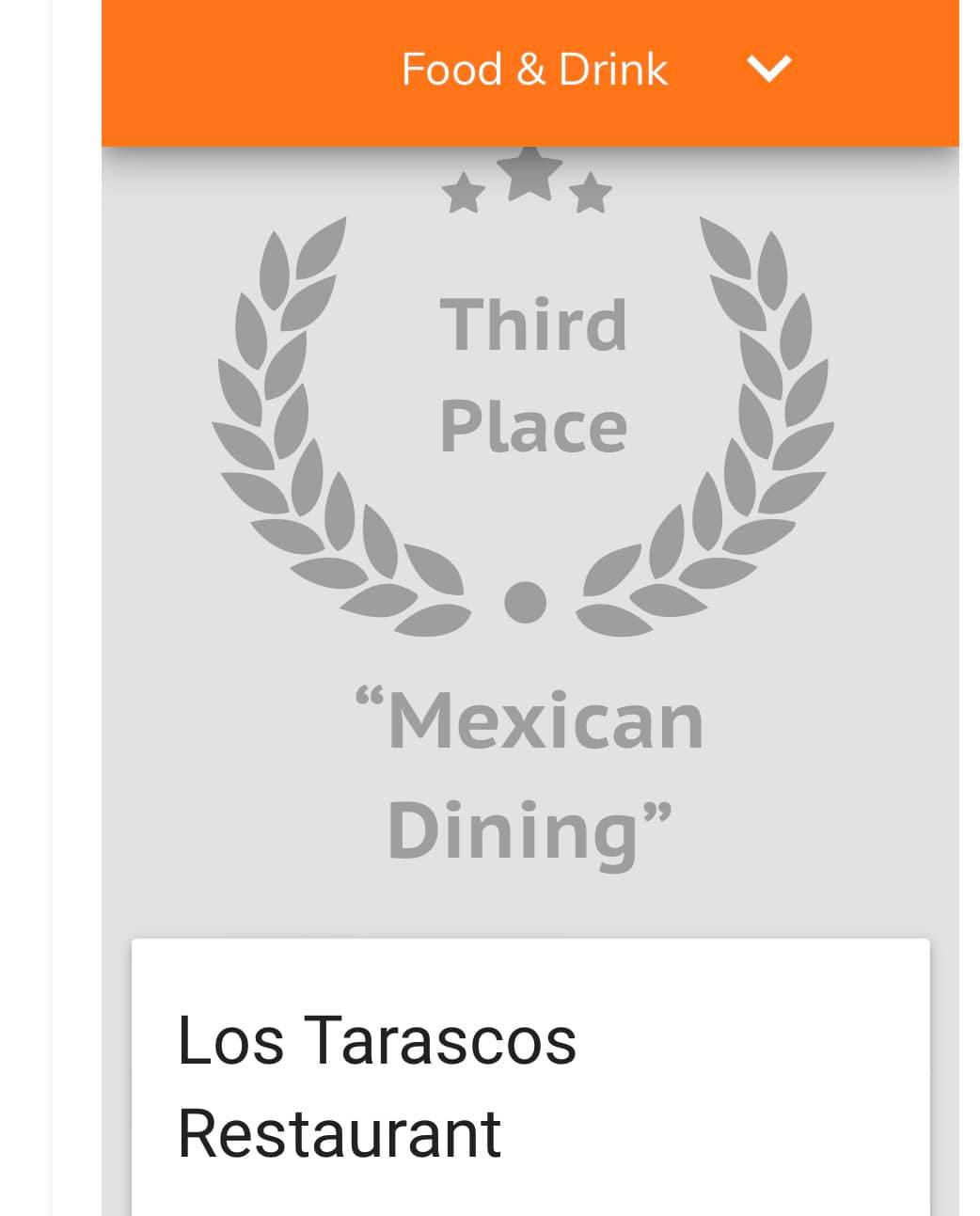Expand the Food & Drink category dropdown
Image resolution: width=980 pixels, height=1216 pixels.
point(767,69)
